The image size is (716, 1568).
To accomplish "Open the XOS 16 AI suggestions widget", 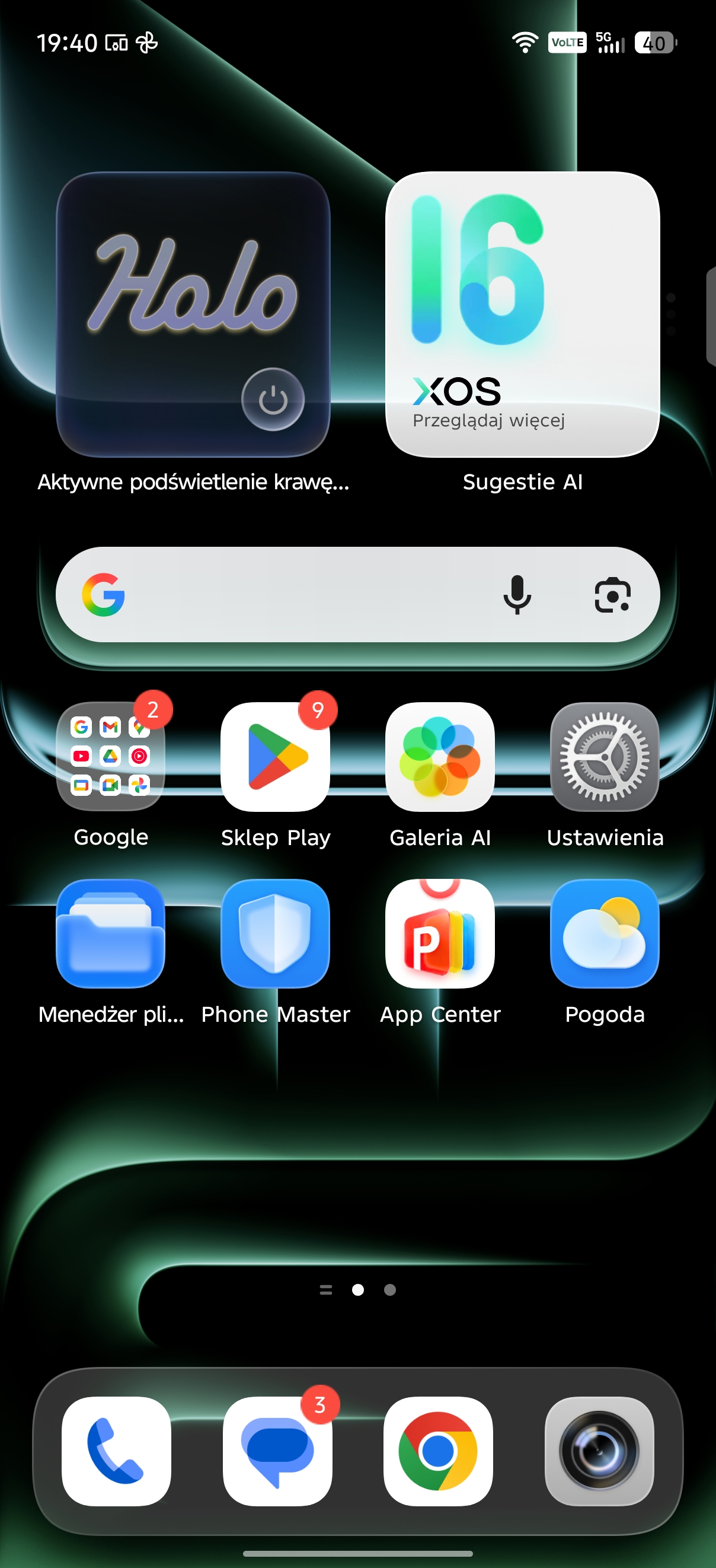I will click(x=522, y=314).
